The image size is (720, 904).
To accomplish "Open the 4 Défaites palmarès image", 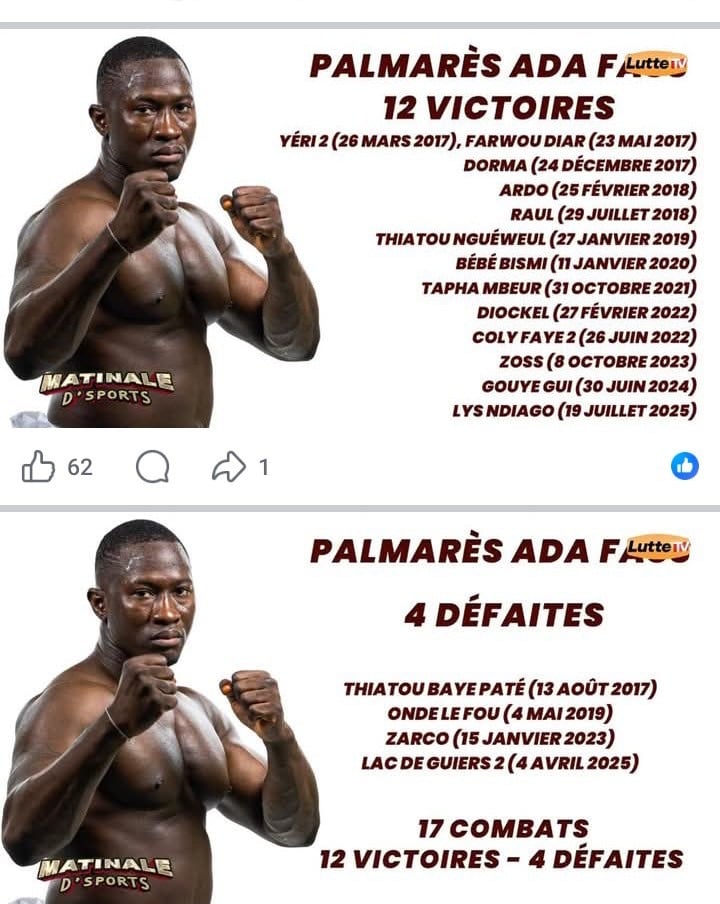I will point(360,708).
